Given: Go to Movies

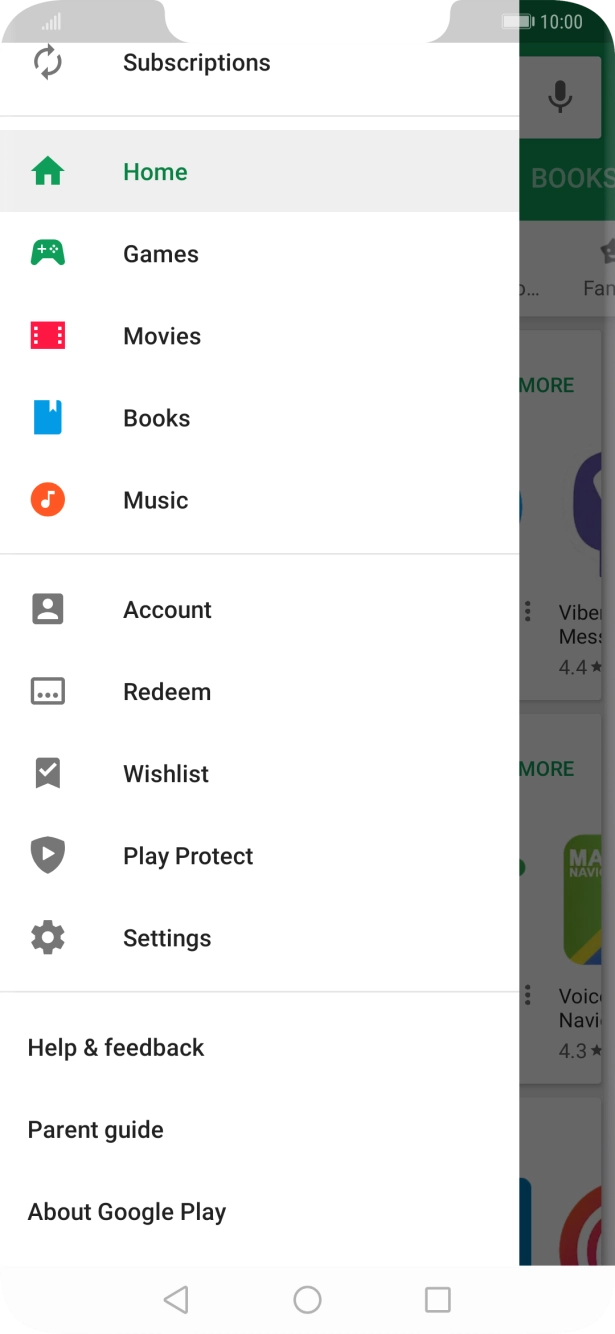Looking at the screenshot, I should coord(161,336).
